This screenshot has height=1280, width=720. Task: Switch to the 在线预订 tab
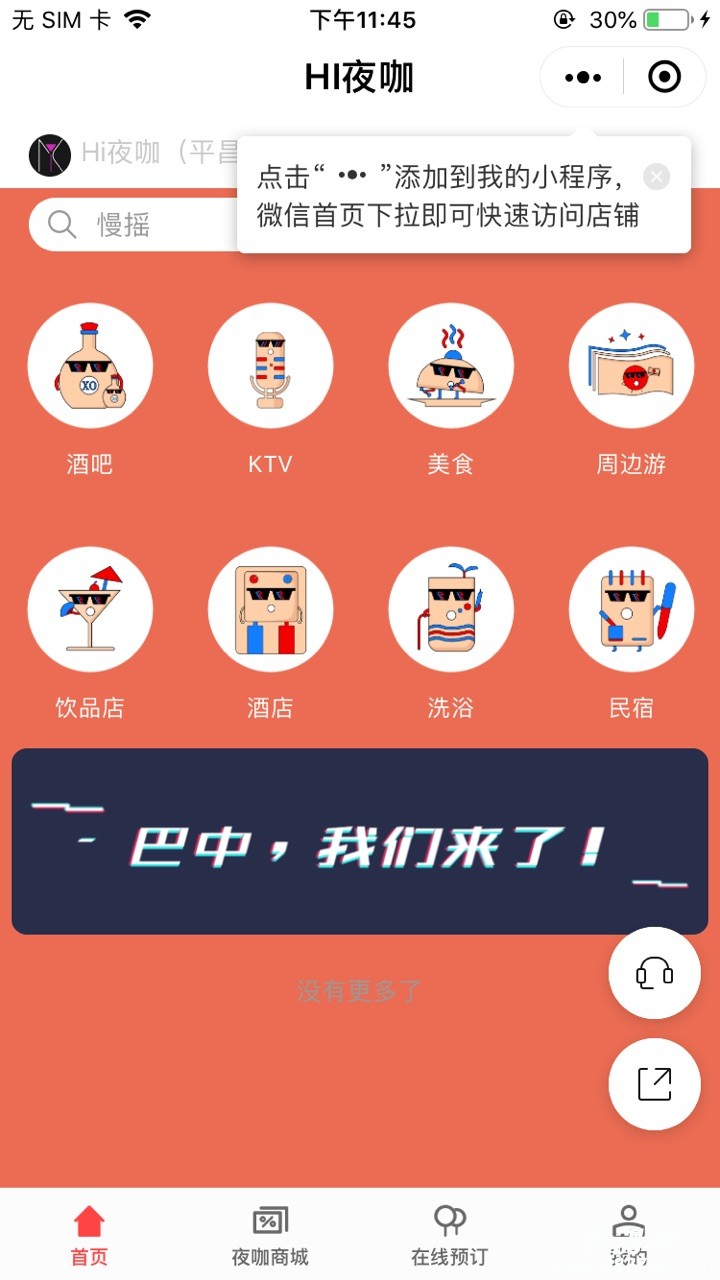(x=450, y=1235)
